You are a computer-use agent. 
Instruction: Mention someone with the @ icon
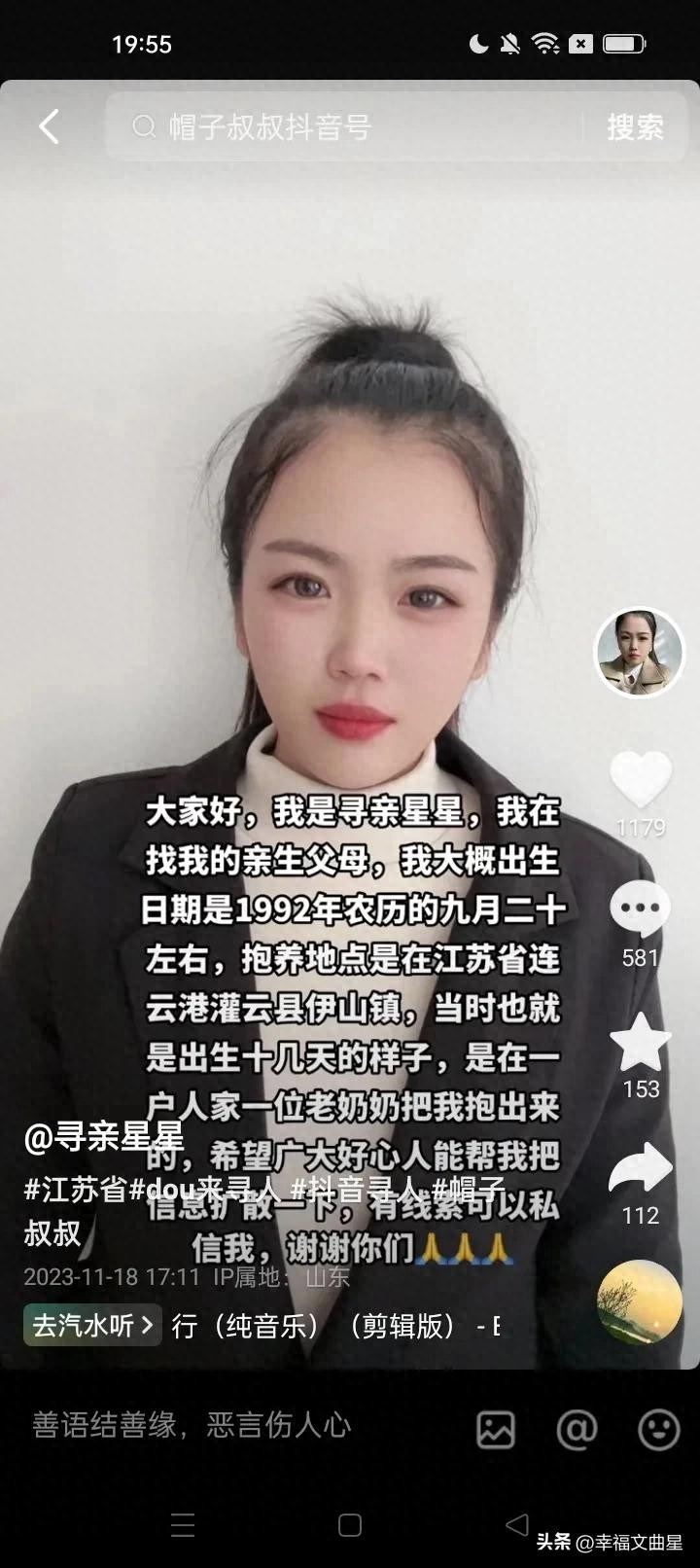point(577,1429)
